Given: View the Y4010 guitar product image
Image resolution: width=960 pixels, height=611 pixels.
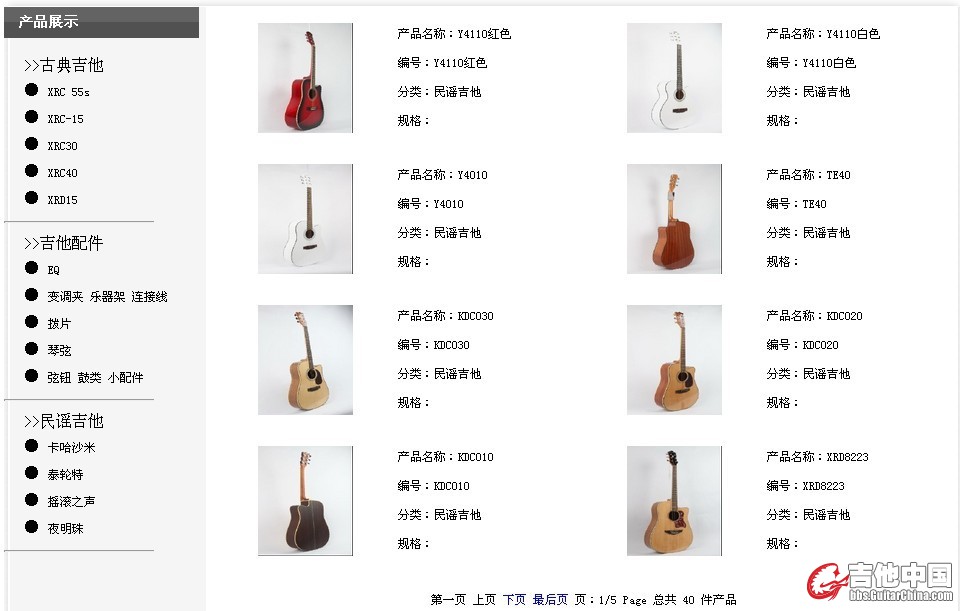Looking at the screenshot, I should (305, 219).
